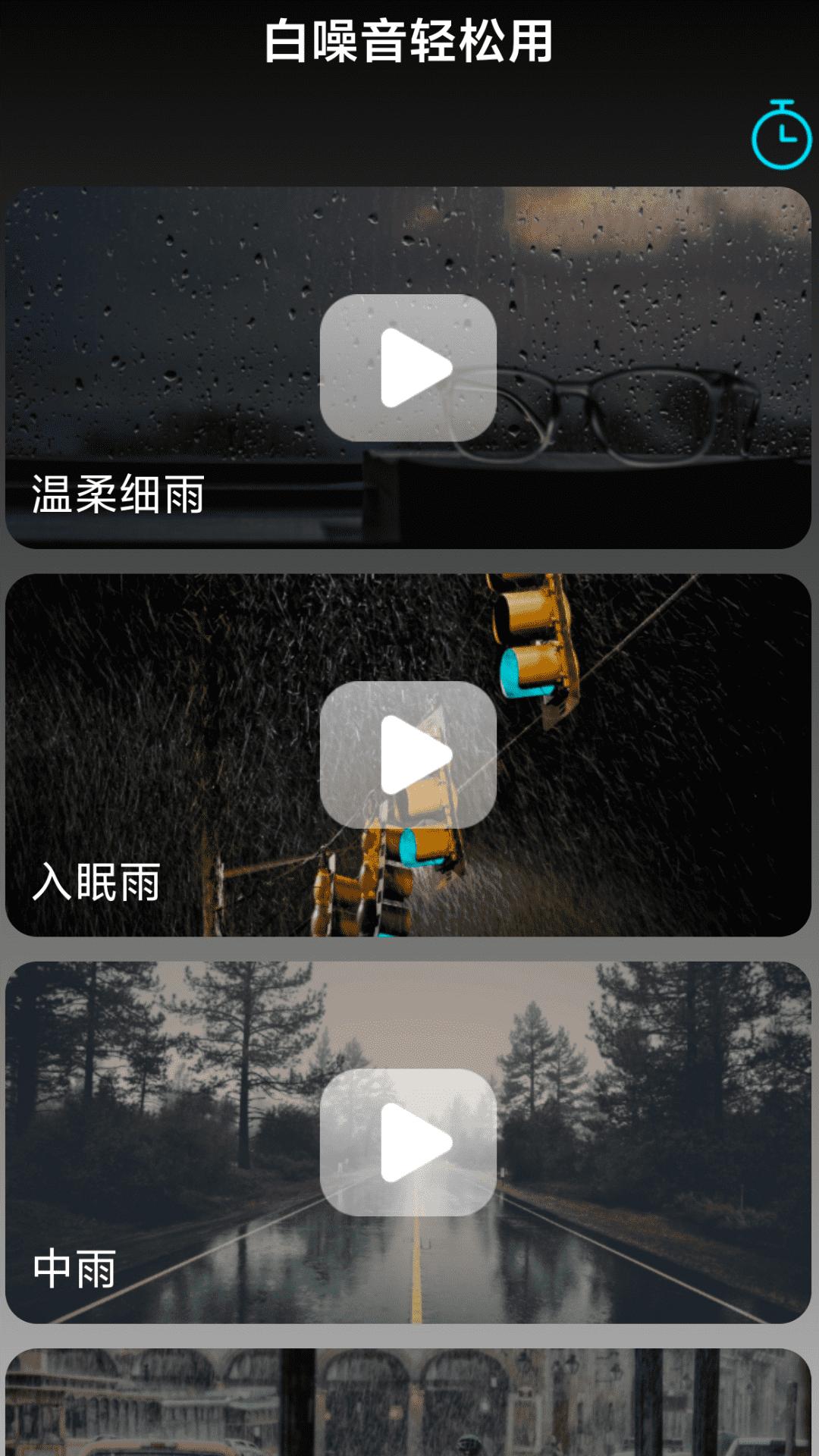
Task: Play the 温柔细雨 rain sound
Action: (408, 368)
